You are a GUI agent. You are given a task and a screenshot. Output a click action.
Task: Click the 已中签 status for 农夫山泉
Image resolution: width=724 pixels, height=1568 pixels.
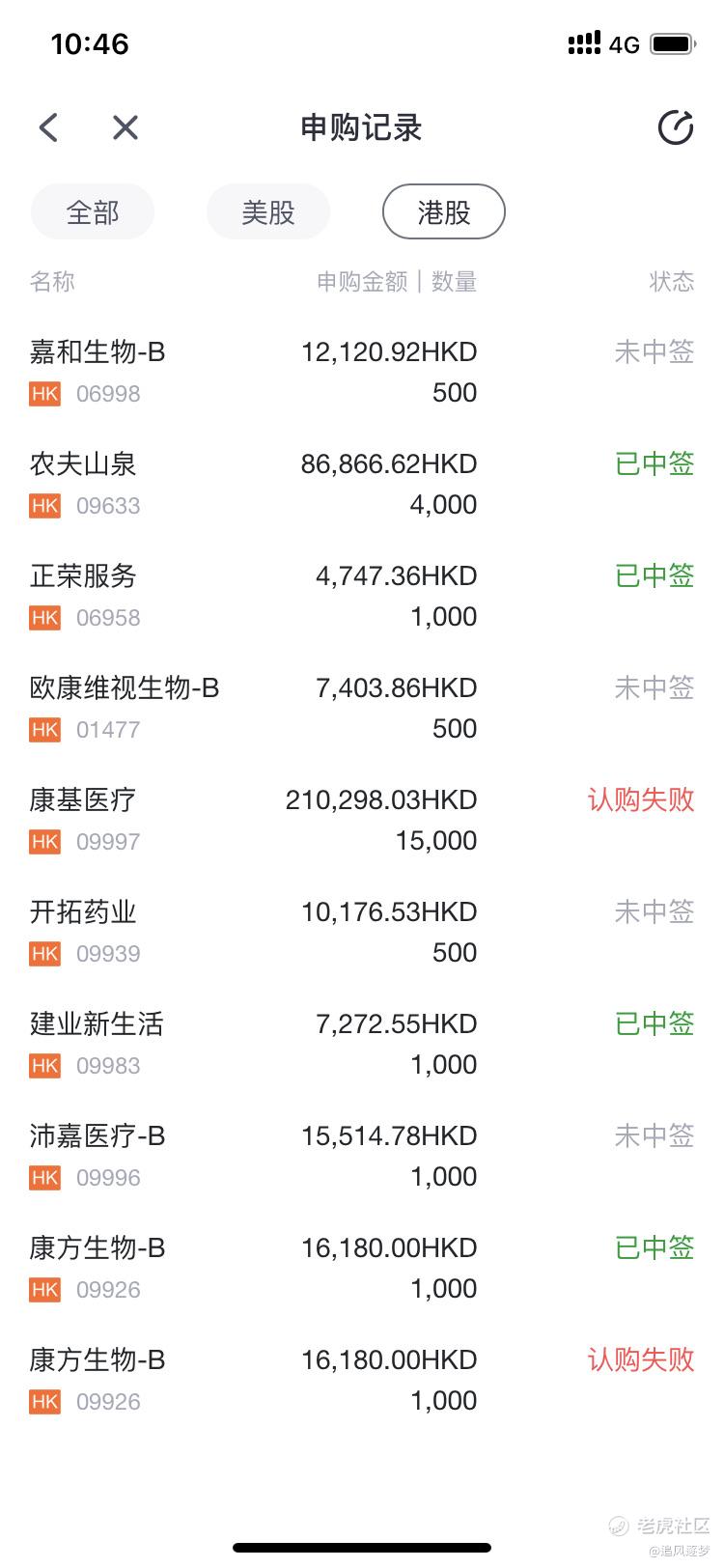653,463
